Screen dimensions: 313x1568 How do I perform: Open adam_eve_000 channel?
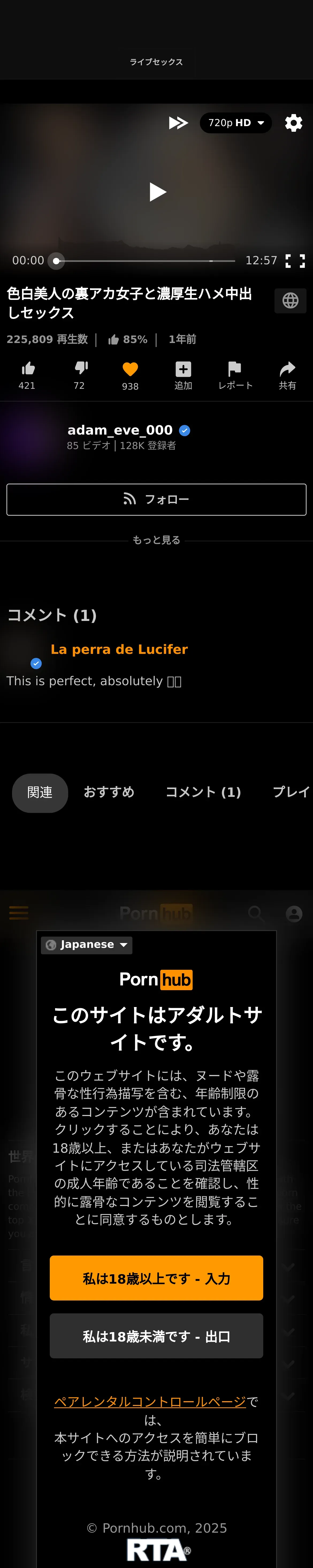pos(120,430)
